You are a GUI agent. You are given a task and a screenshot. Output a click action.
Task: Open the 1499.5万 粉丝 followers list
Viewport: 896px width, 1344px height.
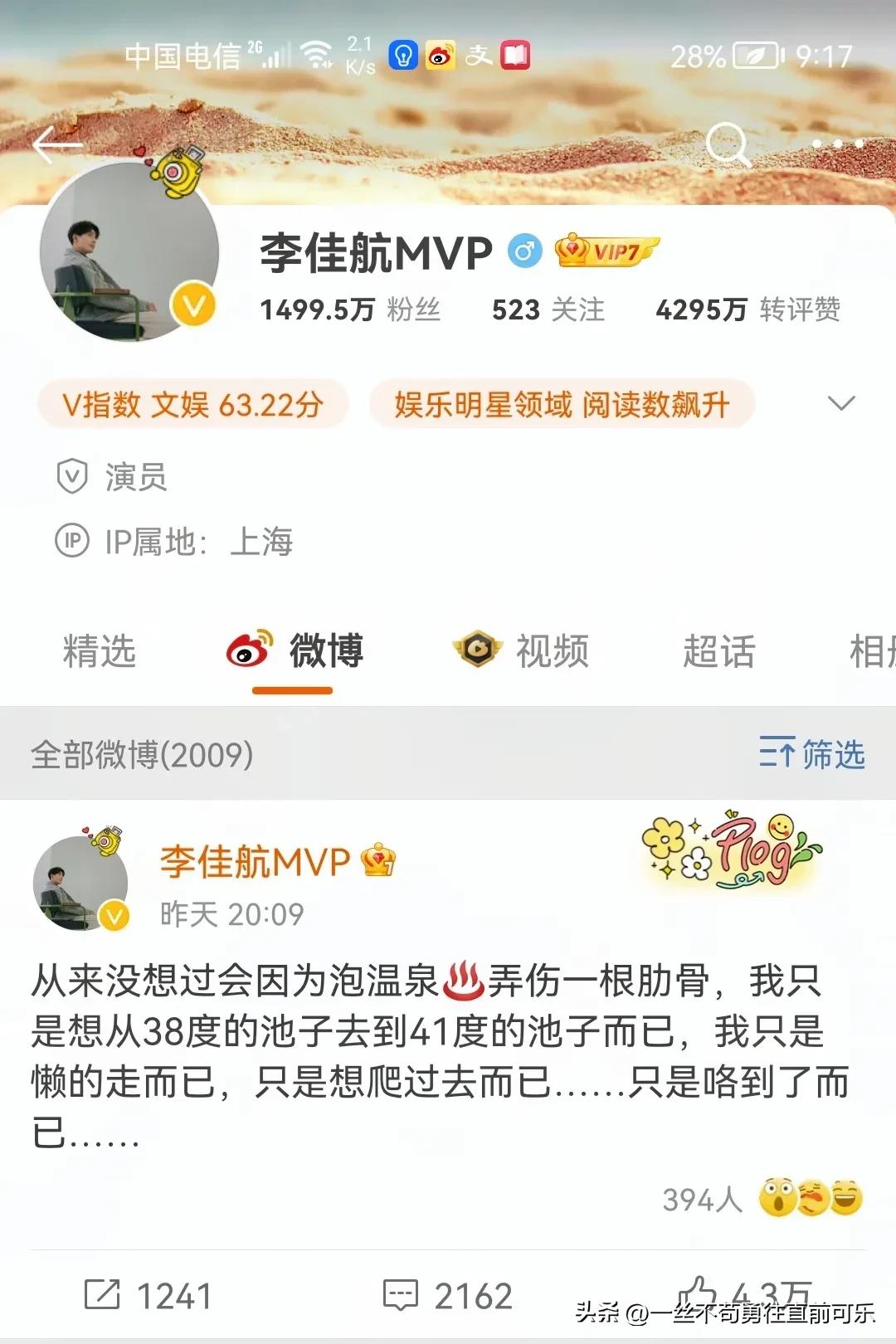350,309
